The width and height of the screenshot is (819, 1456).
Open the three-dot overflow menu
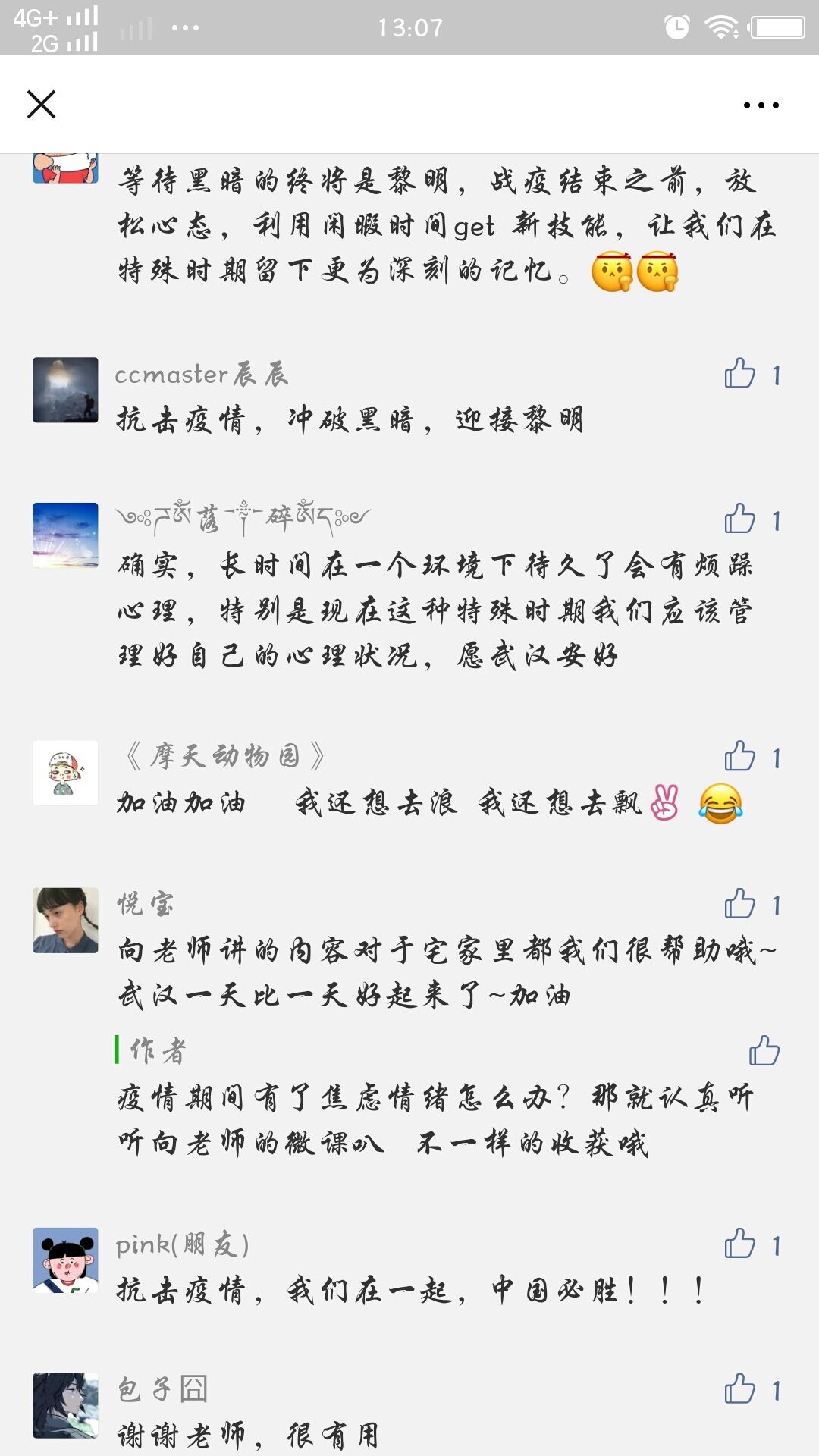click(x=761, y=105)
